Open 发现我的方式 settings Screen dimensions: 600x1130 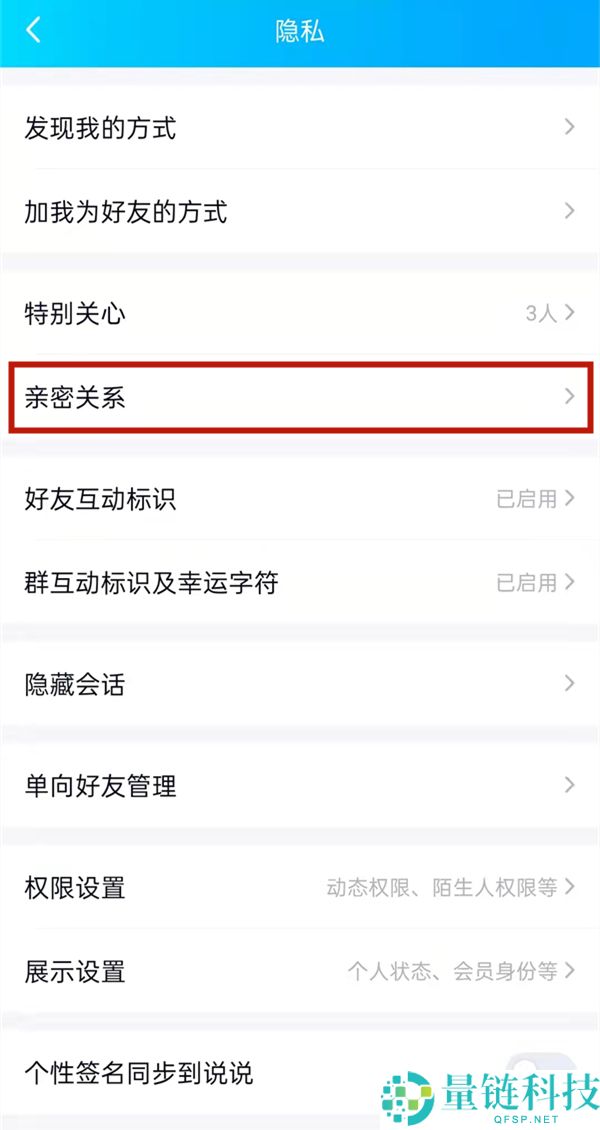(x=300, y=128)
